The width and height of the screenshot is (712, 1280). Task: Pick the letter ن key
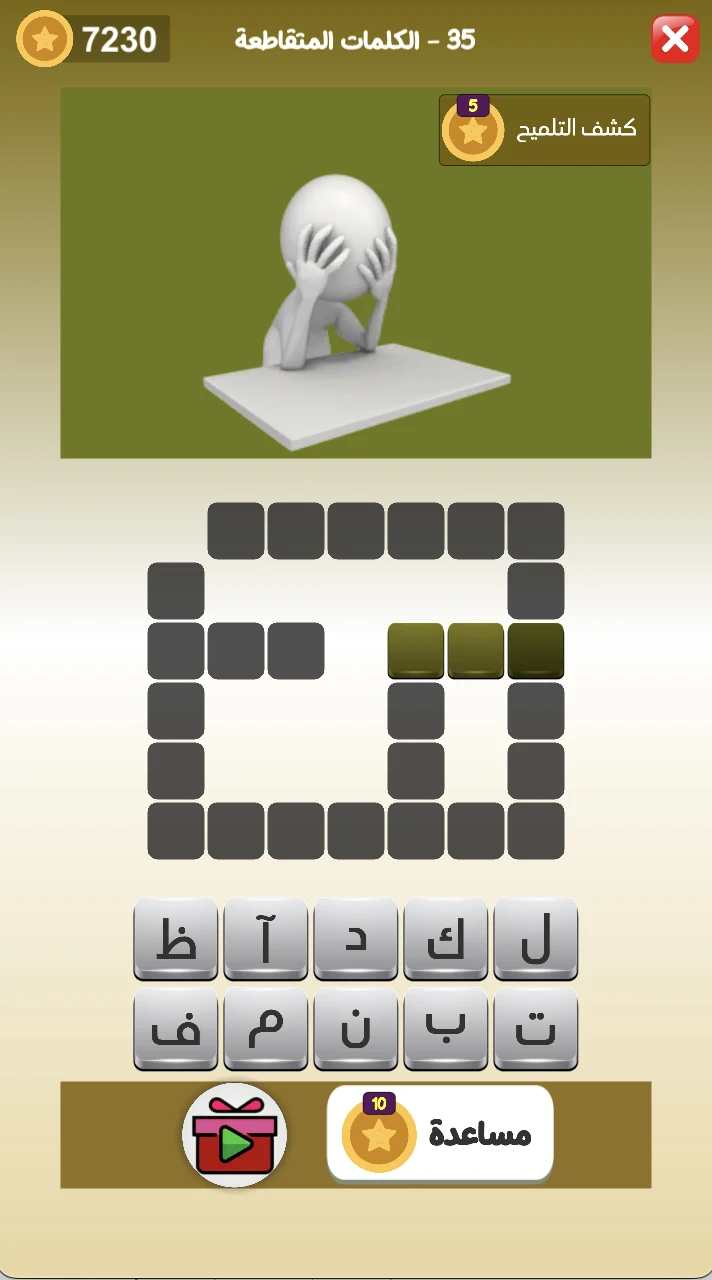click(x=356, y=1029)
